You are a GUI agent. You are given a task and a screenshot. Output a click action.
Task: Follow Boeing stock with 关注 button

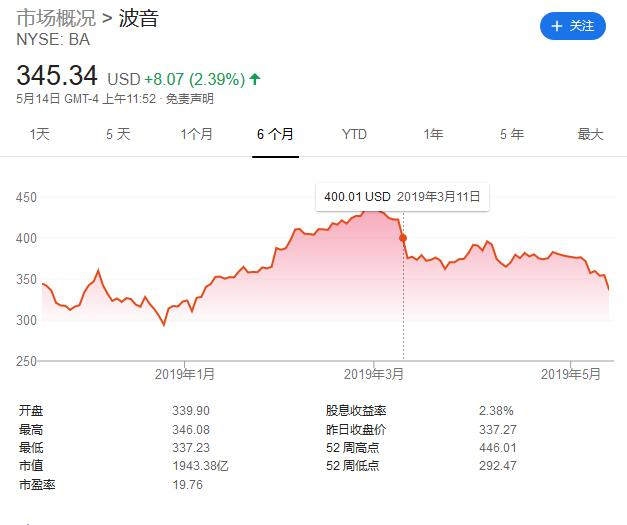tap(573, 26)
